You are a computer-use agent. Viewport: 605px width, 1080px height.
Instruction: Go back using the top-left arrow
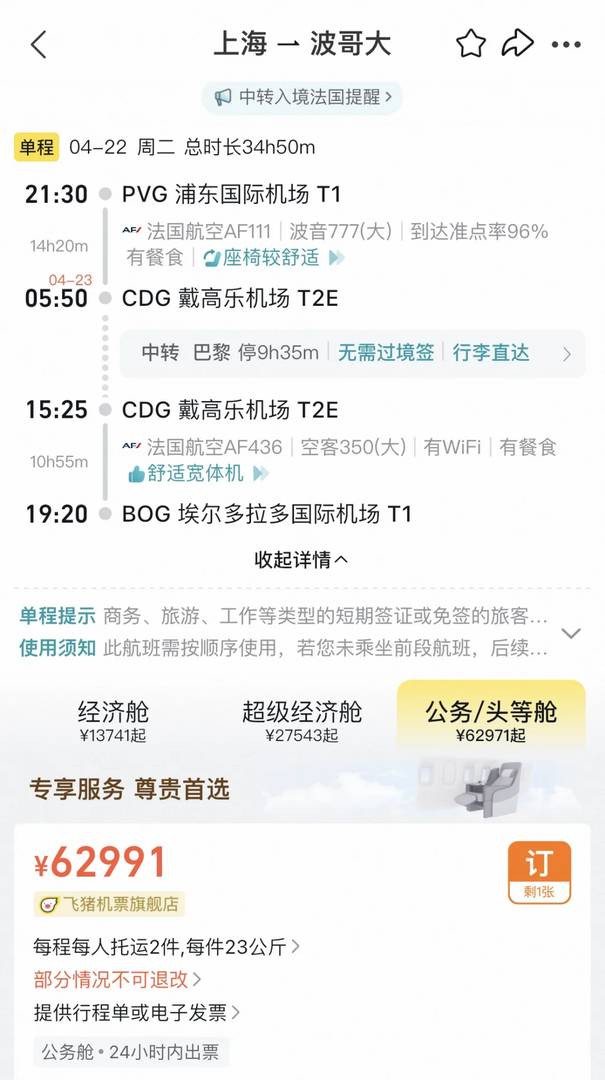click(38, 44)
